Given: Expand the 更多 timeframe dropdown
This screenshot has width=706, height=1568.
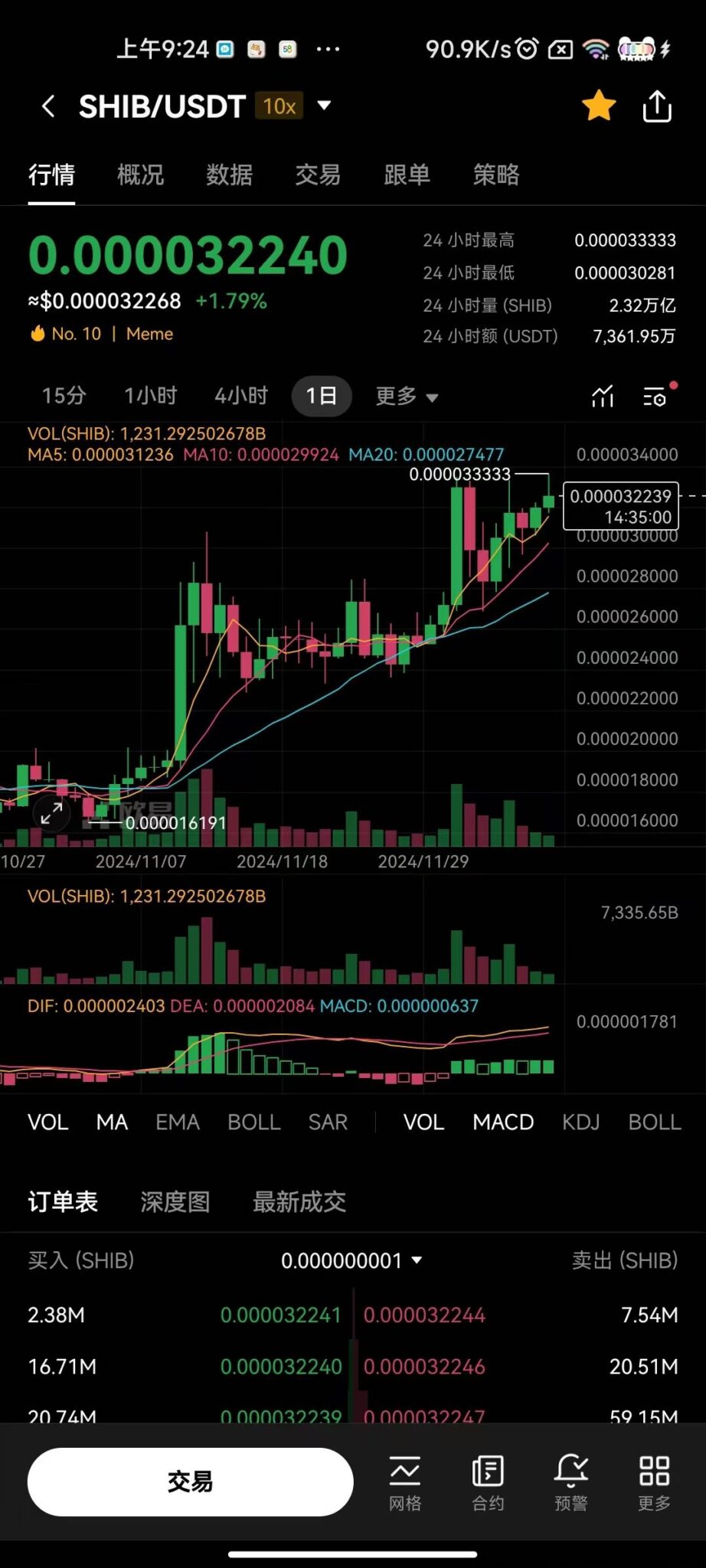Looking at the screenshot, I should tap(406, 396).
